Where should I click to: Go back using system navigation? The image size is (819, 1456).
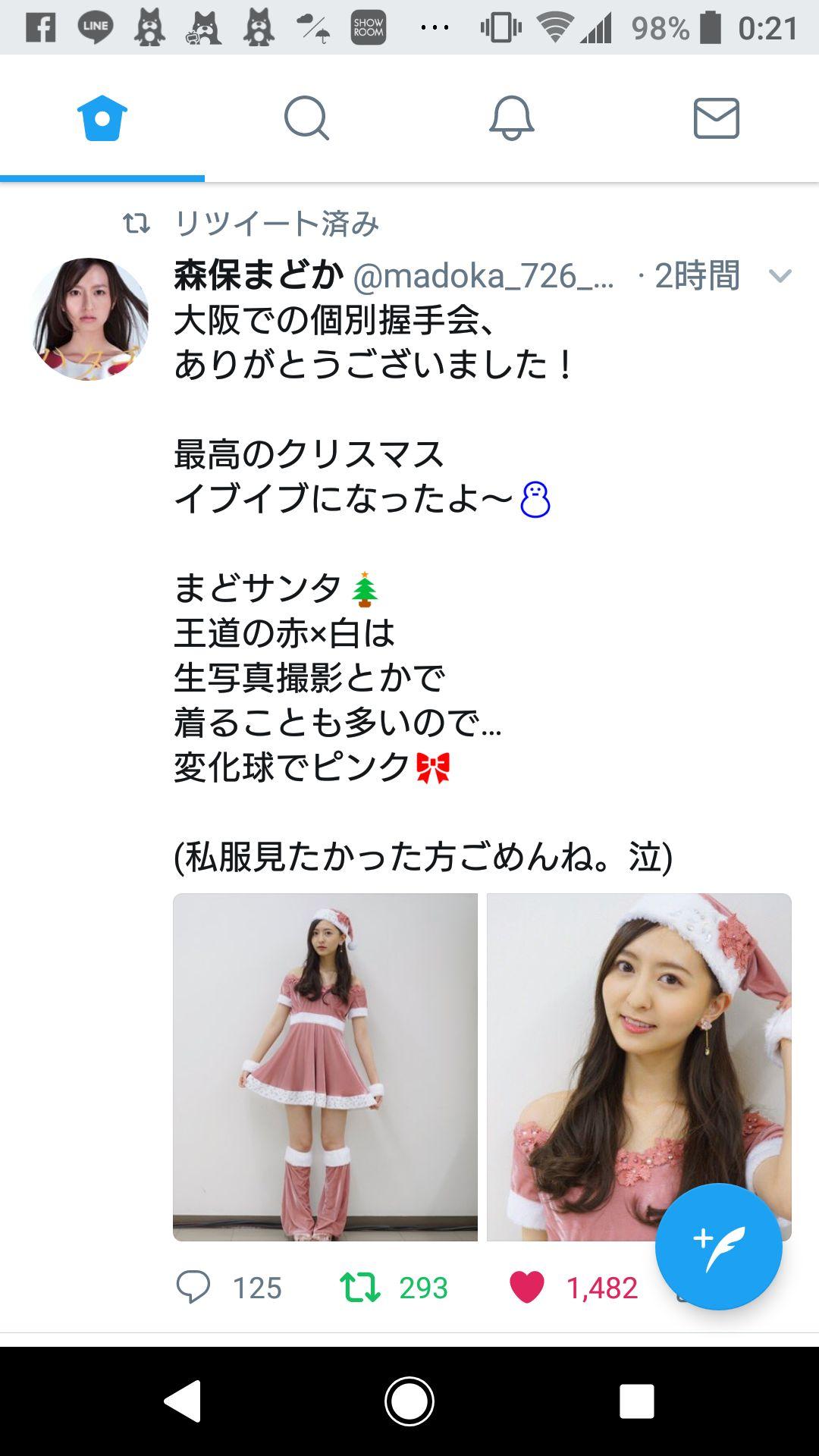point(183,1401)
